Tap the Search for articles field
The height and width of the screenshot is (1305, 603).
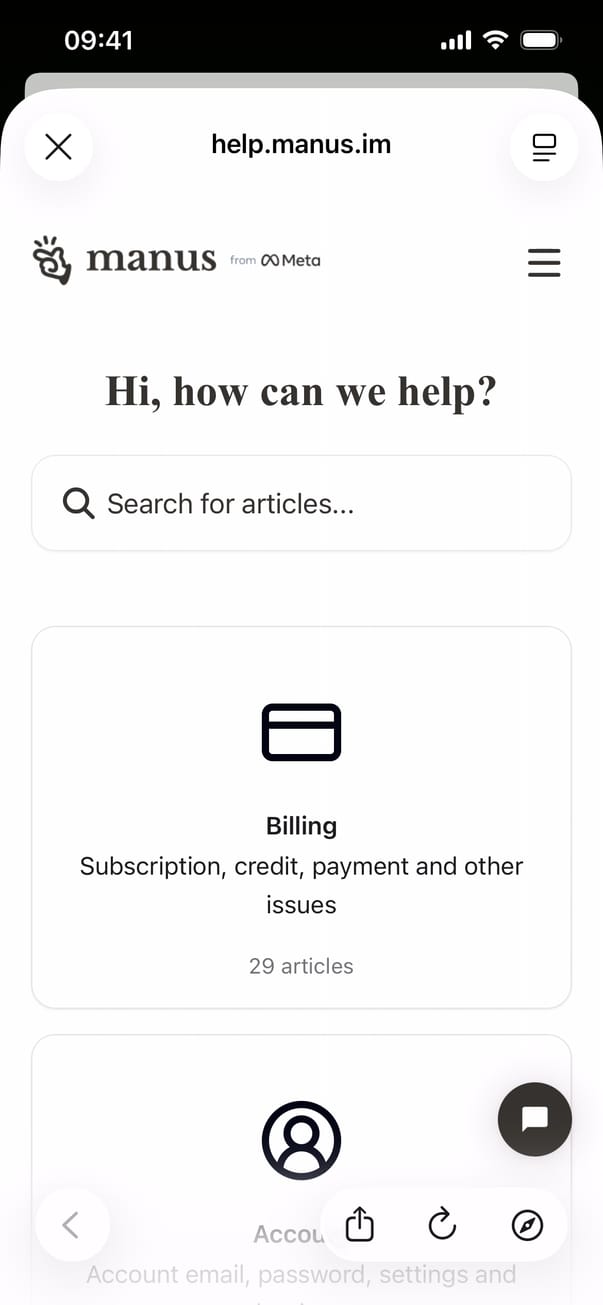pyautogui.click(x=301, y=503)
